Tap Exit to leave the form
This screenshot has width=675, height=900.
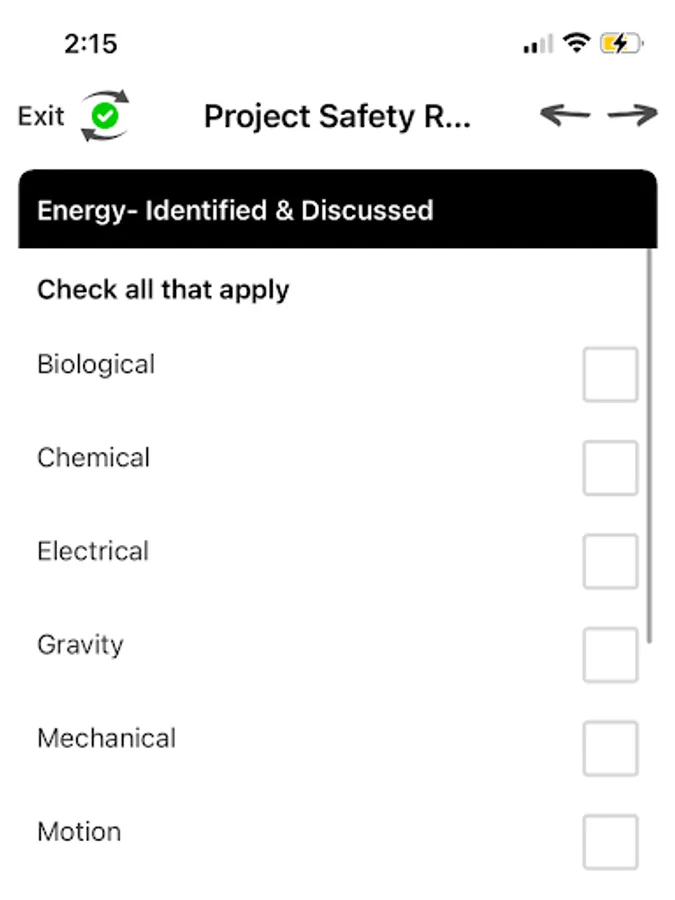point(41,117)
